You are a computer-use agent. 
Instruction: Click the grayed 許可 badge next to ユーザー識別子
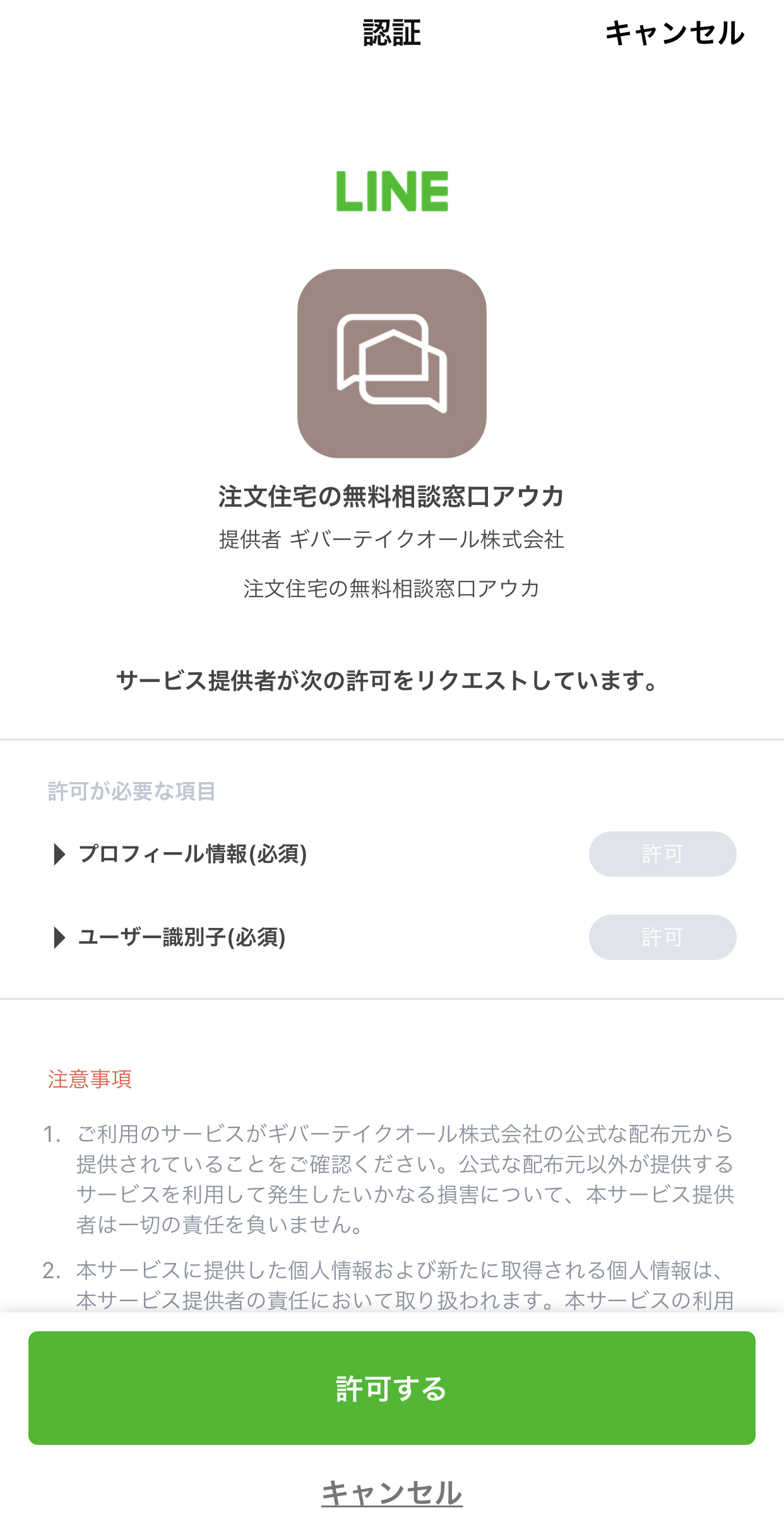pyautogui.click(x=662, y=938)
